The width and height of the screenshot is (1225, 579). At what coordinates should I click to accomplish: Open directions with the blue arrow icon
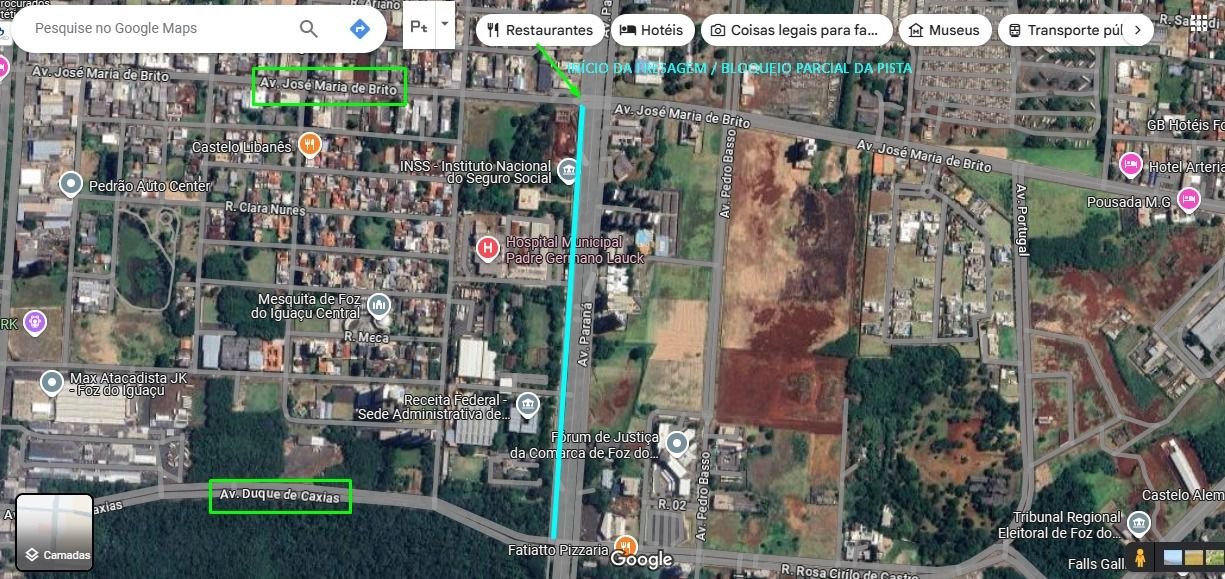tap(360, 29)
